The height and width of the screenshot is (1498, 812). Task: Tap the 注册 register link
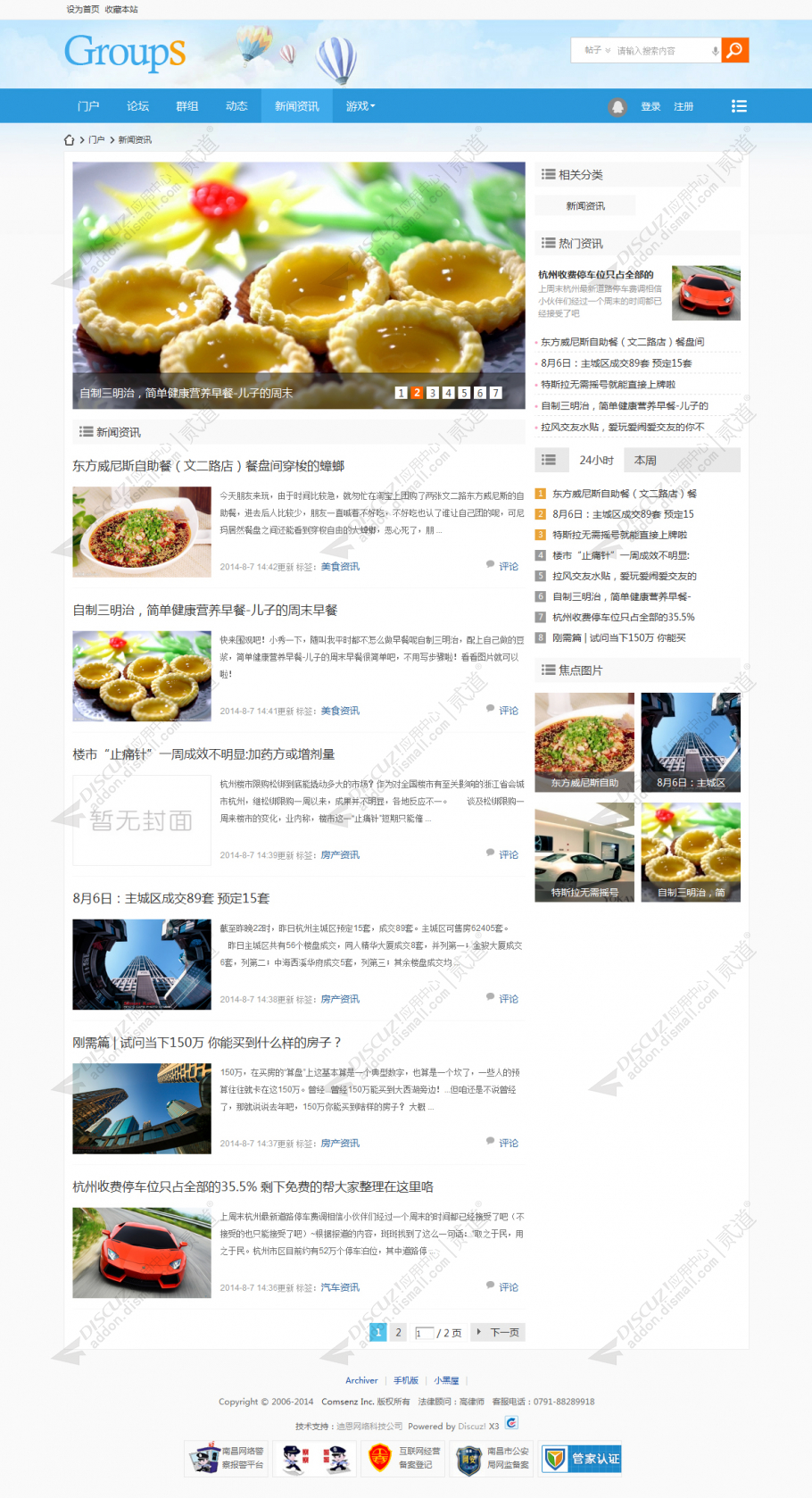click(x=684, y=107)
